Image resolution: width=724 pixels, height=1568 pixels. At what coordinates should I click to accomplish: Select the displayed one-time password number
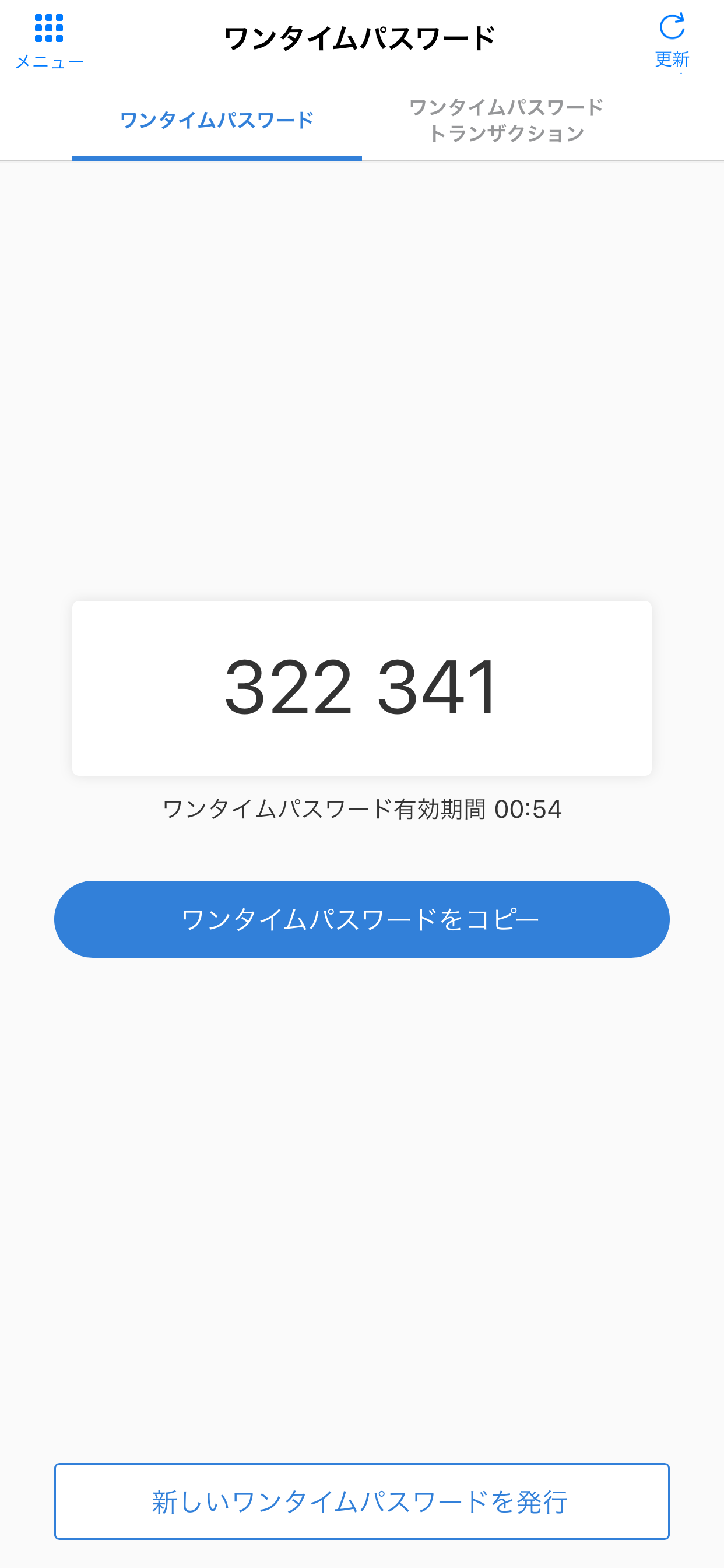[x=362, y=688]
